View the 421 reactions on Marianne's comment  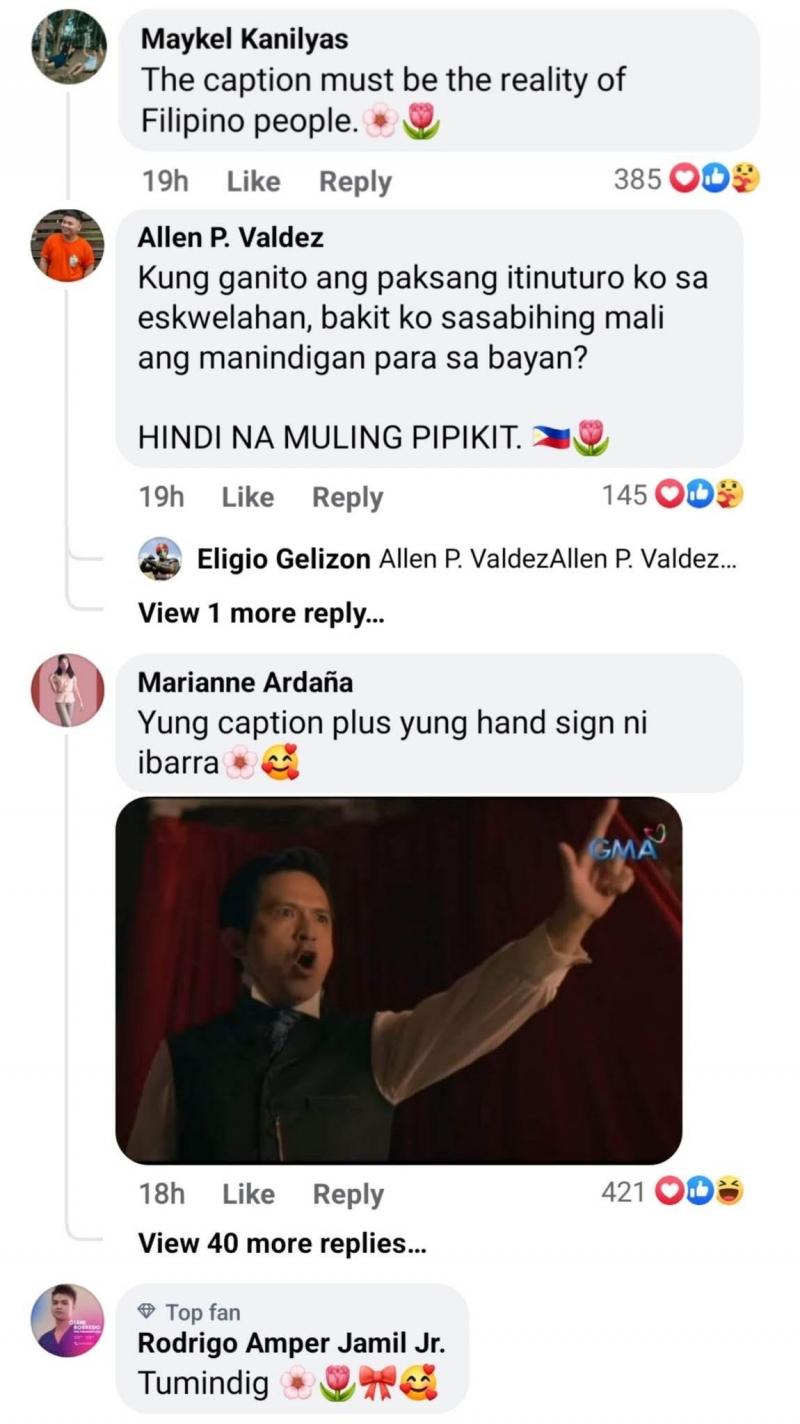[672, 1192]
